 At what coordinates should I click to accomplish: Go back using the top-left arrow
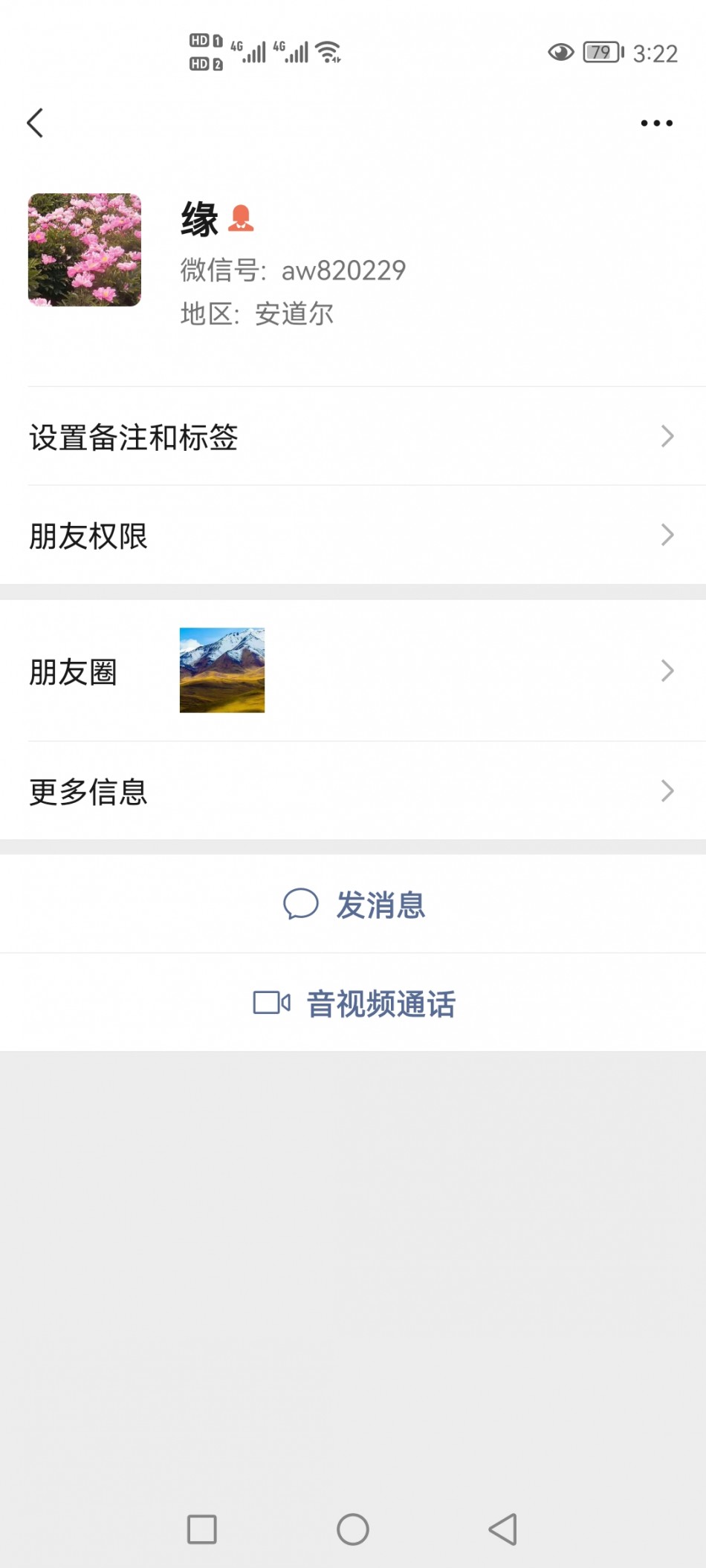coord(35,123)
